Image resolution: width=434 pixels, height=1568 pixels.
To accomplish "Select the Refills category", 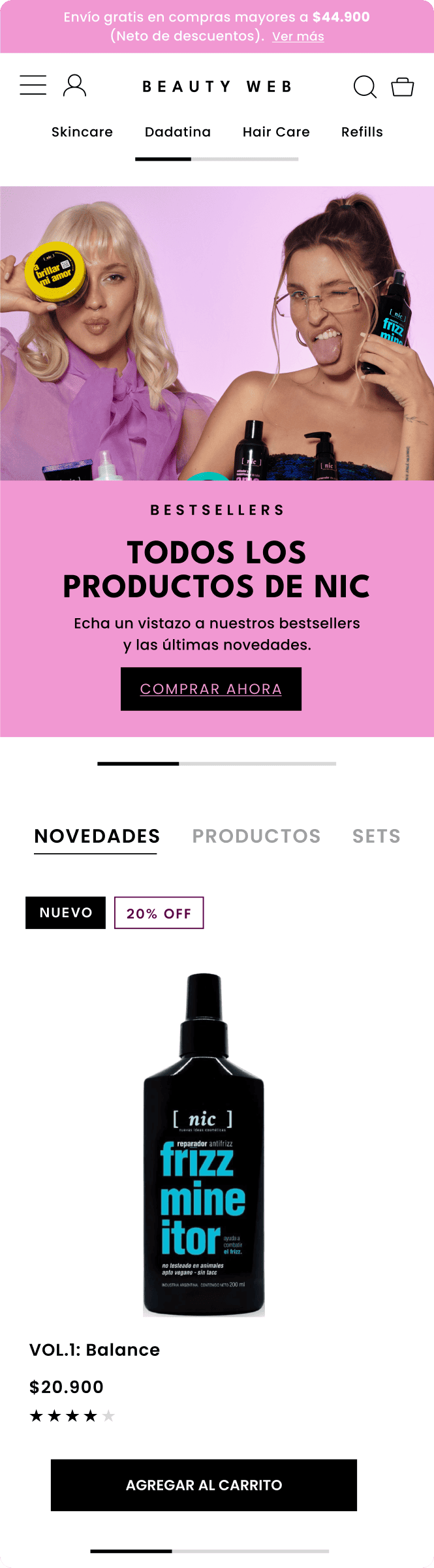I will click(362, 132).
